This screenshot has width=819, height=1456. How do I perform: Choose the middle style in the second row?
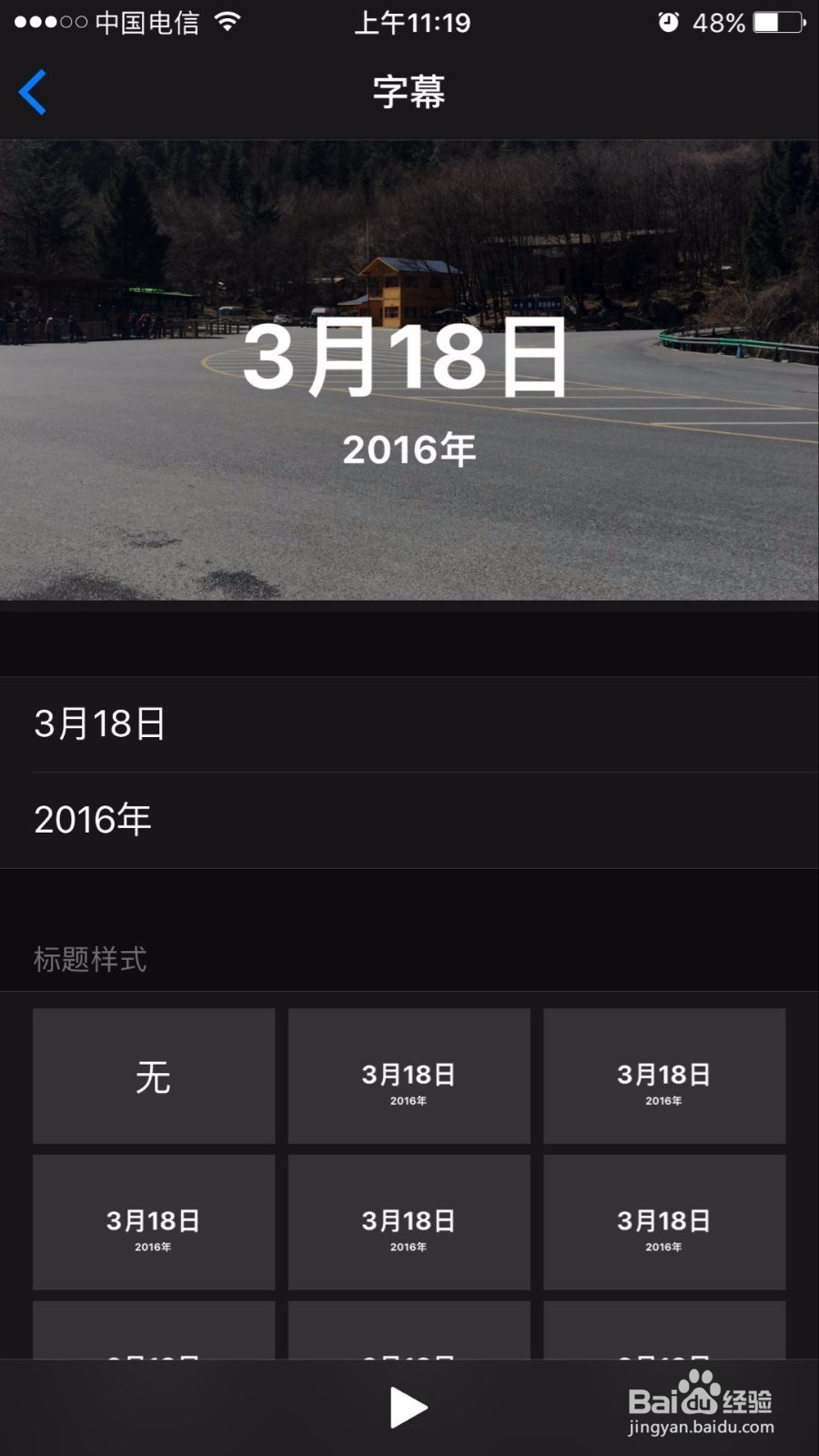coord(409,1222)
